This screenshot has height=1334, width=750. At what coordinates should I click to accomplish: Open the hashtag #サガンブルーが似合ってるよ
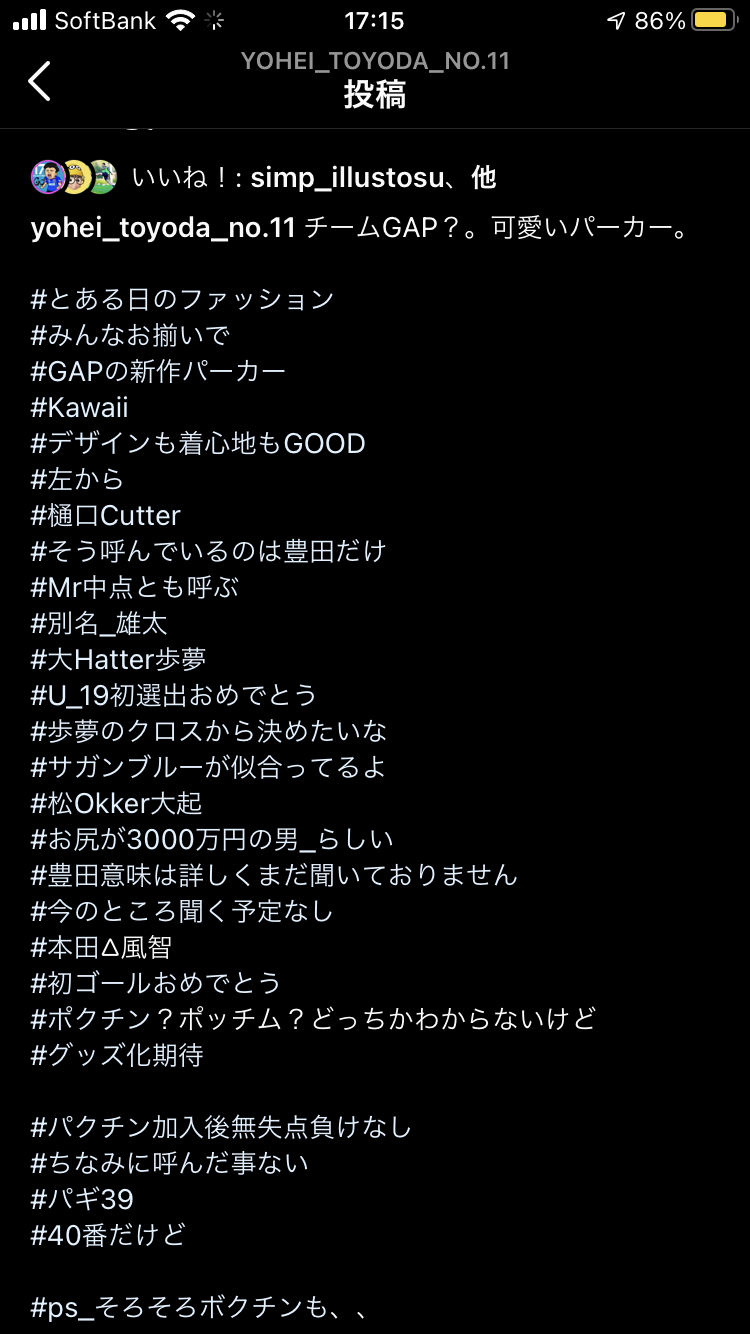click(x=208, y=767)
